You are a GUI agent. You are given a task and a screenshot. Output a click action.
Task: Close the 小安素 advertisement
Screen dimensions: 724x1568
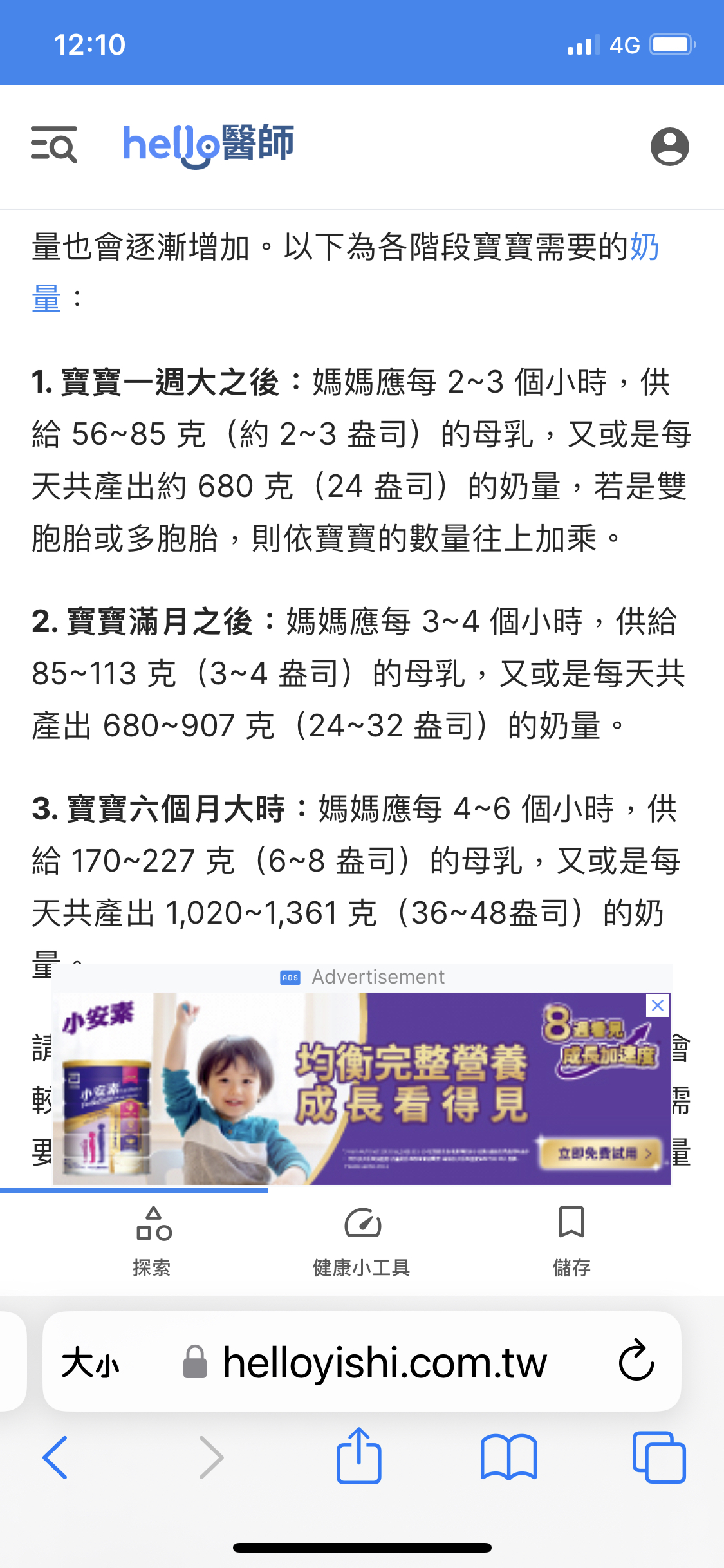(x=658, y=1005)
